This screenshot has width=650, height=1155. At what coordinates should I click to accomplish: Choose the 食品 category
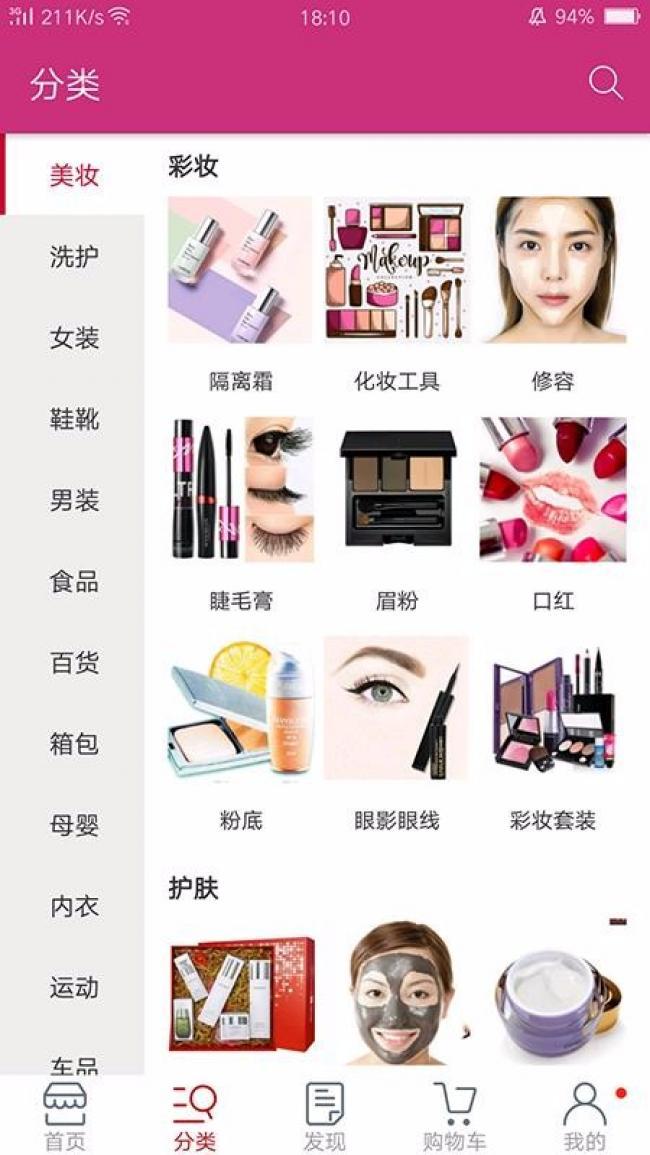click(74, 582)
